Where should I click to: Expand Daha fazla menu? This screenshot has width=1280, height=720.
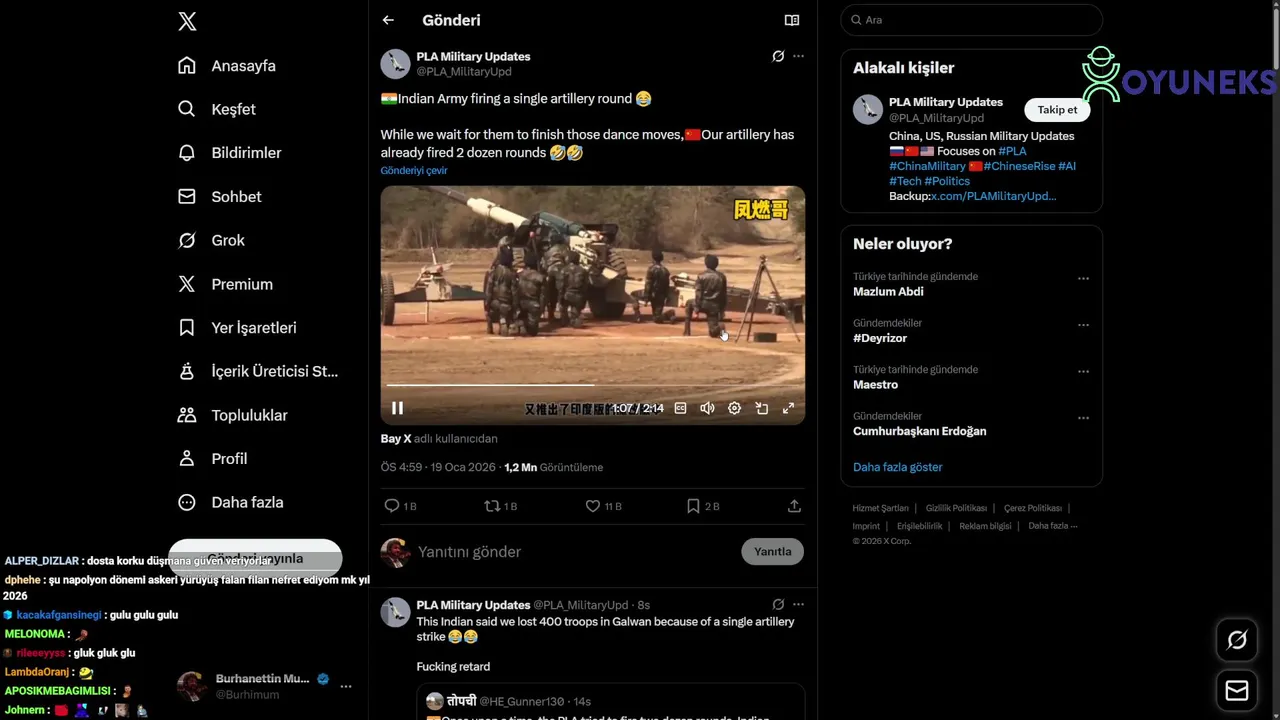(246, 502)
